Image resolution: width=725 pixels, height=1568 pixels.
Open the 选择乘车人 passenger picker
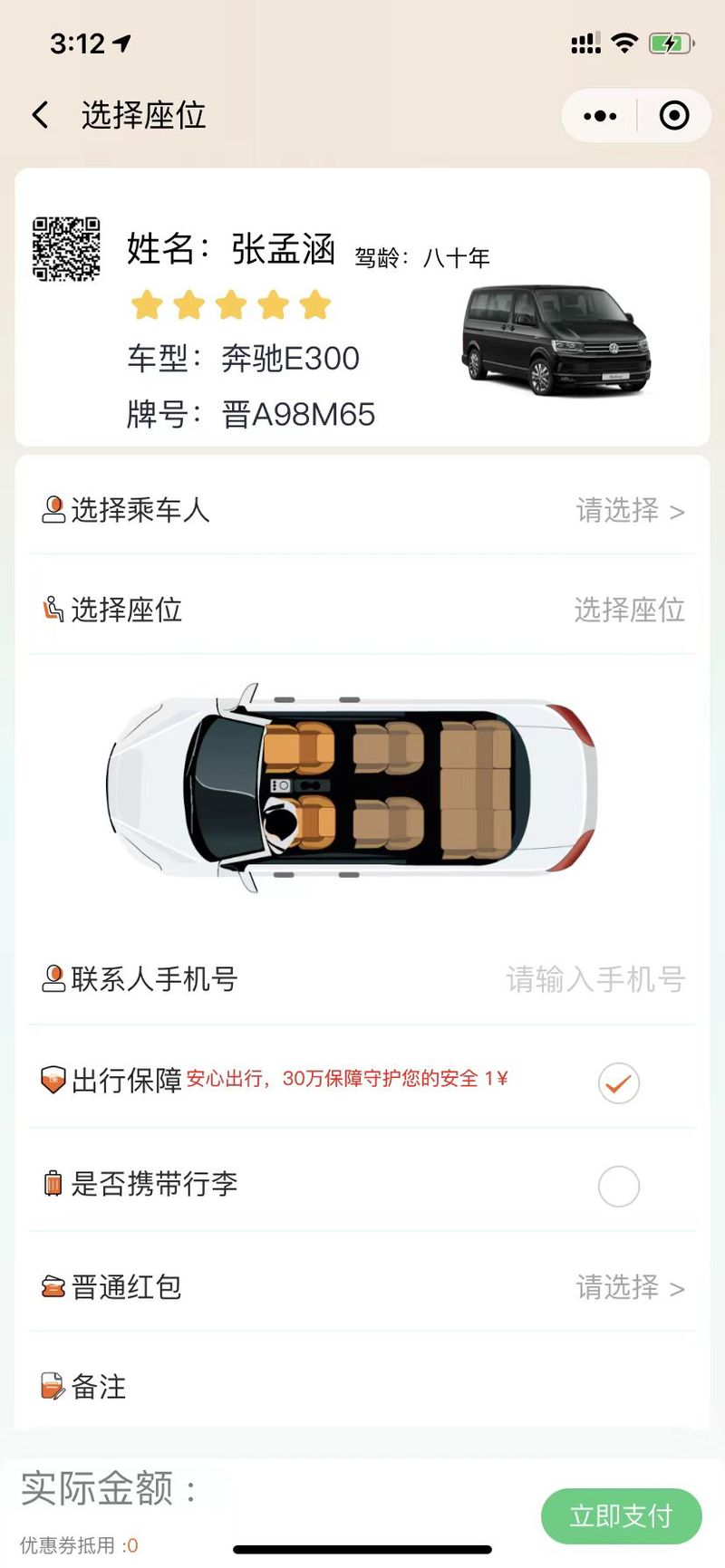point(362,510)
